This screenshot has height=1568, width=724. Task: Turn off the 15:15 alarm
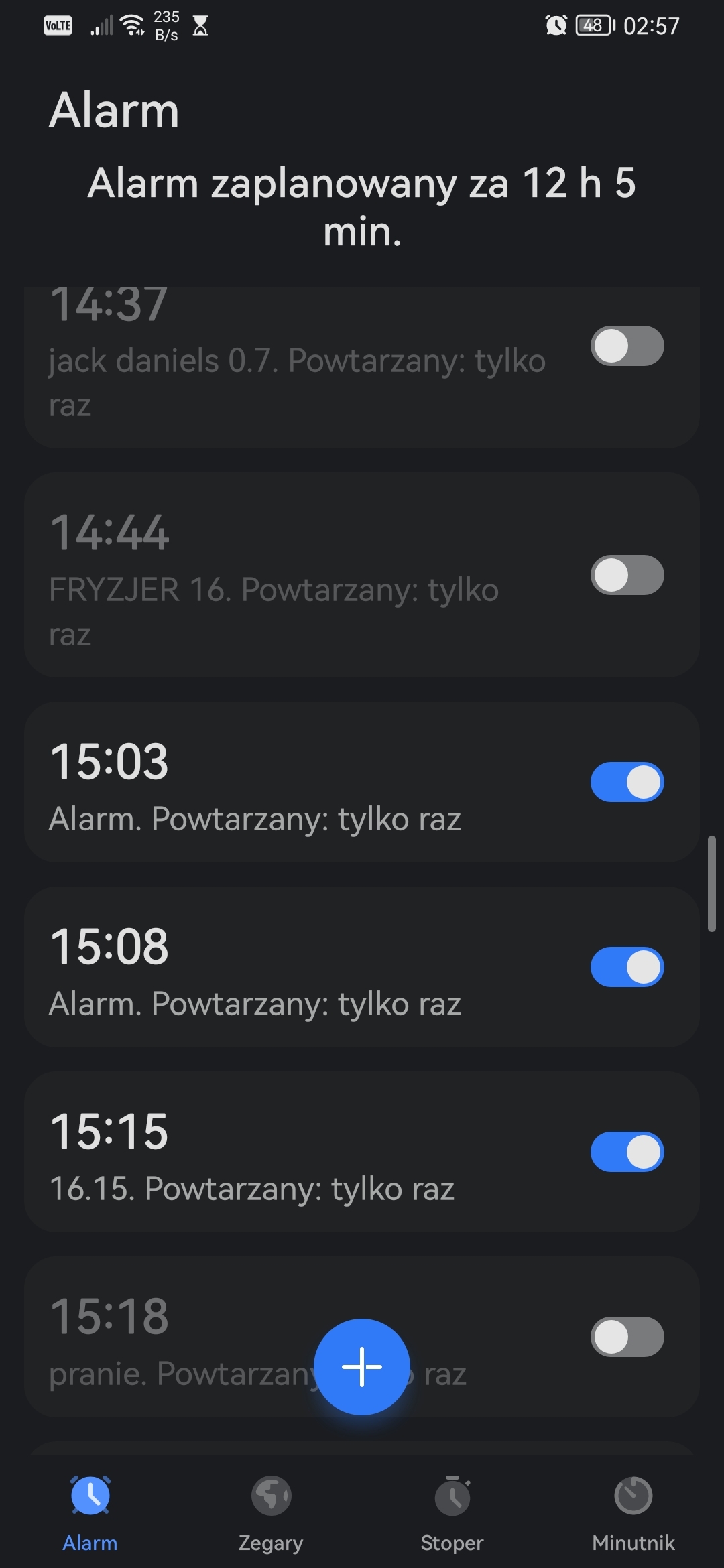point(627,1152)
